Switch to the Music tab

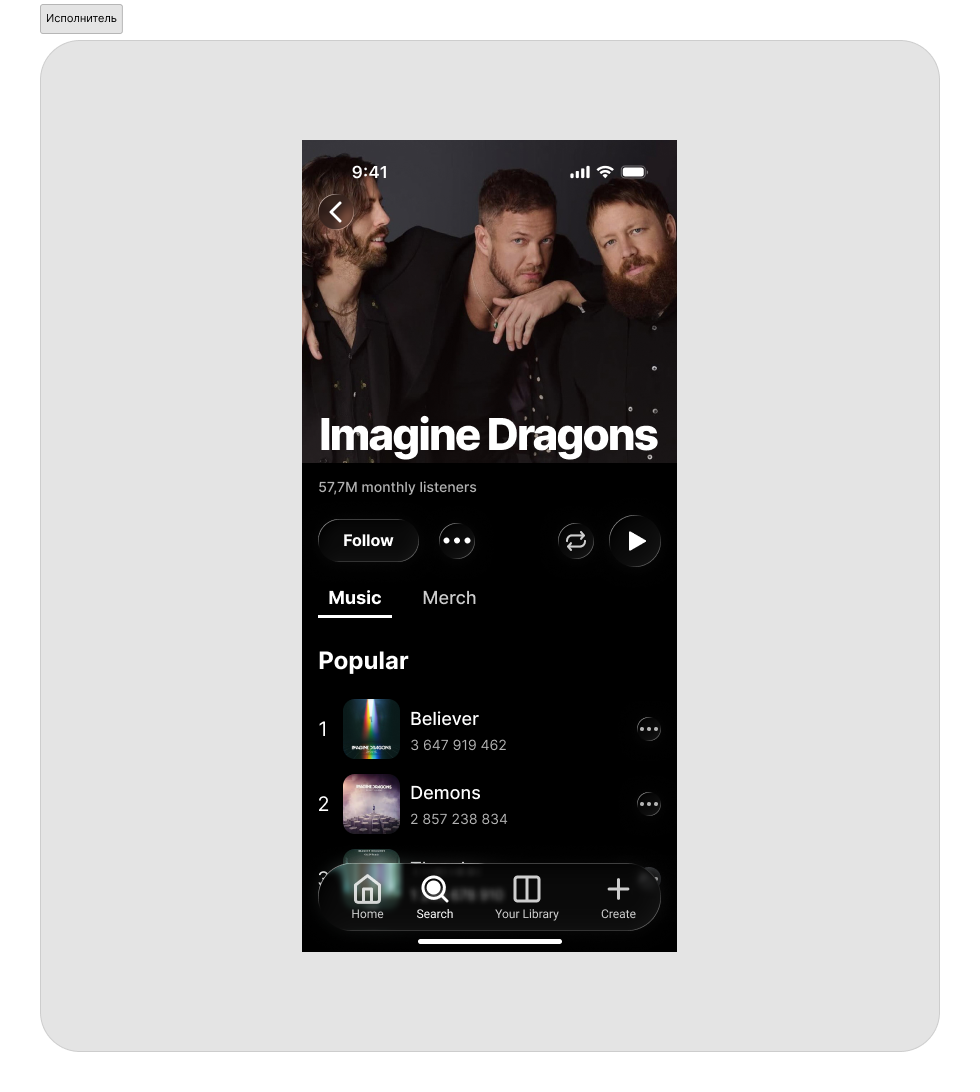355,598
